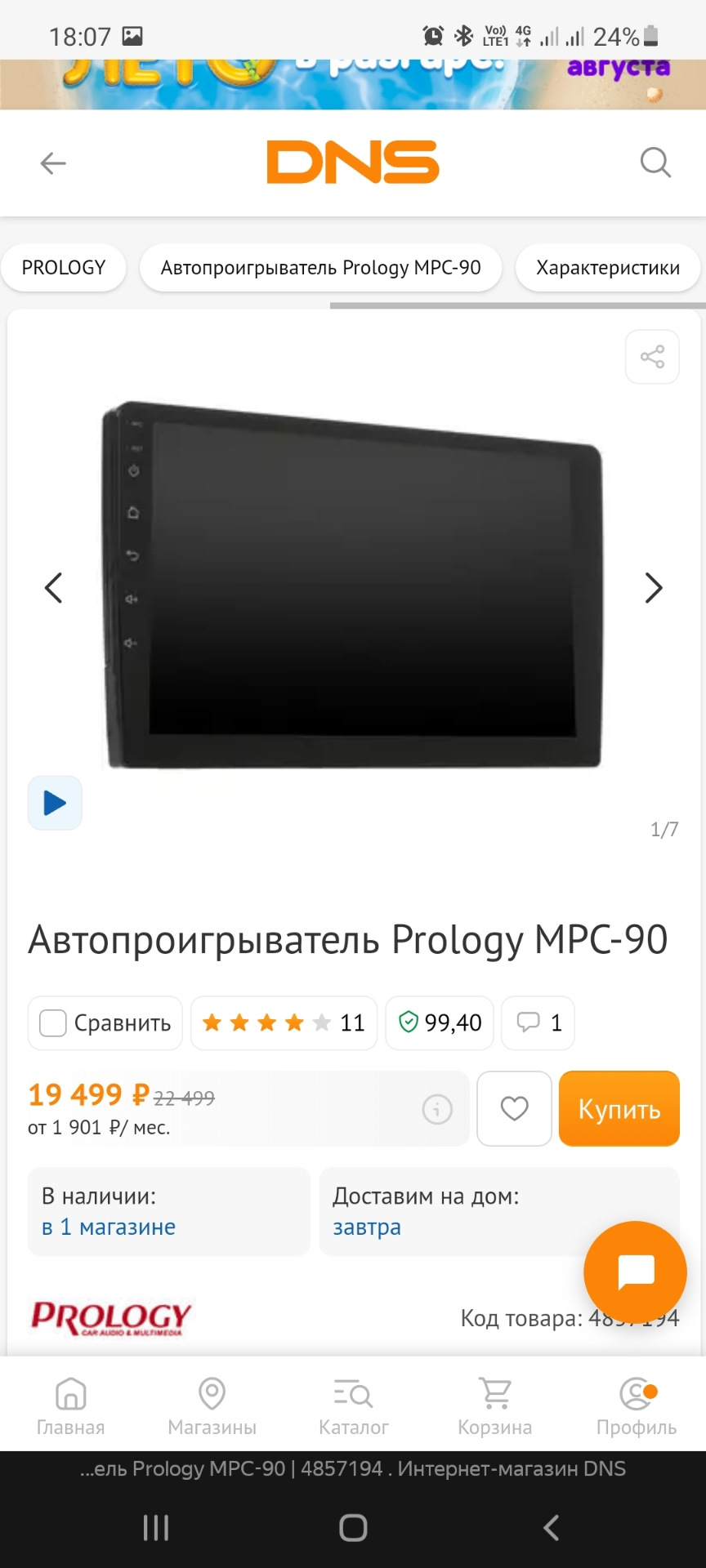Open the comments with 1 reply
Image resolution: width=706 pixels, height=1568 pixels.
point(538,1023)
